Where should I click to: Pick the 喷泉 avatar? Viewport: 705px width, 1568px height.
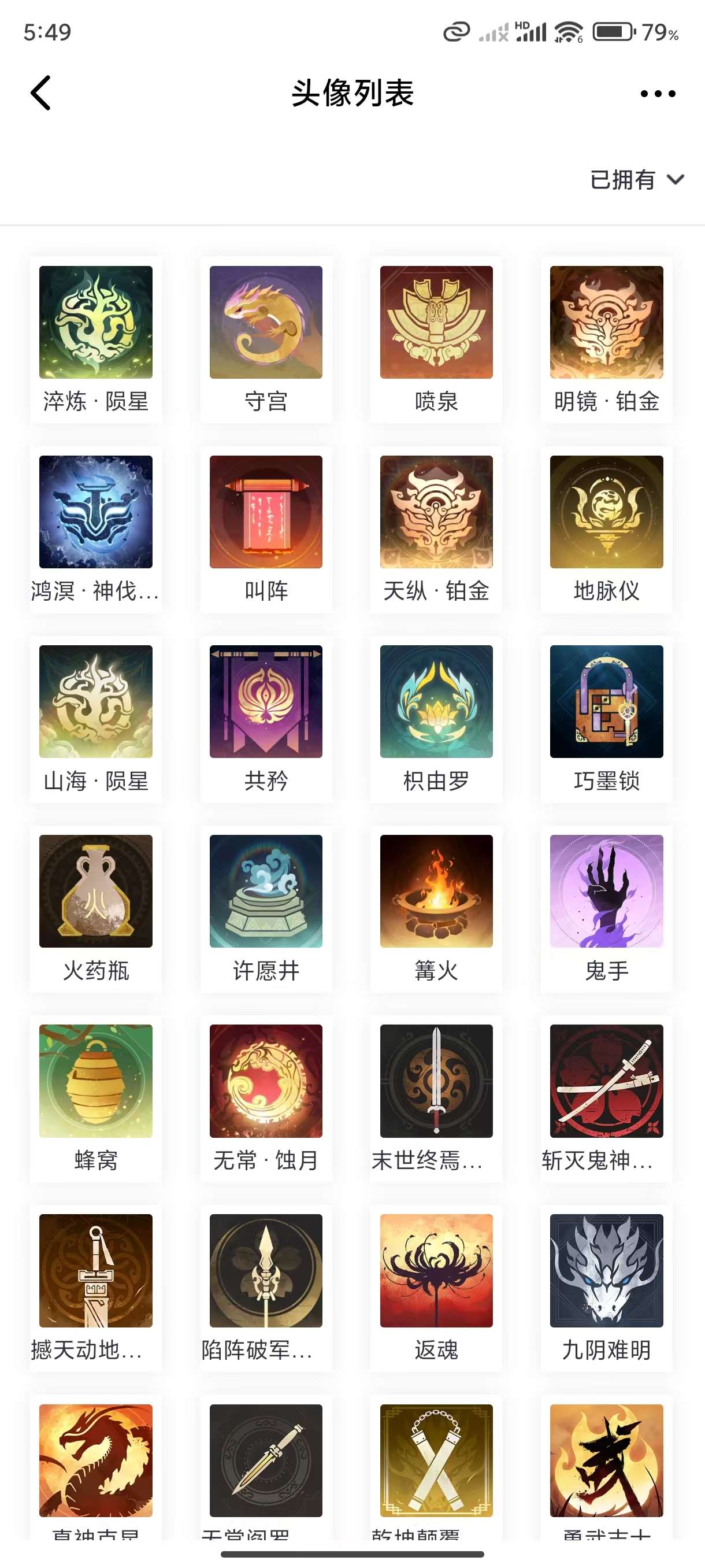[x=436, y=323]
